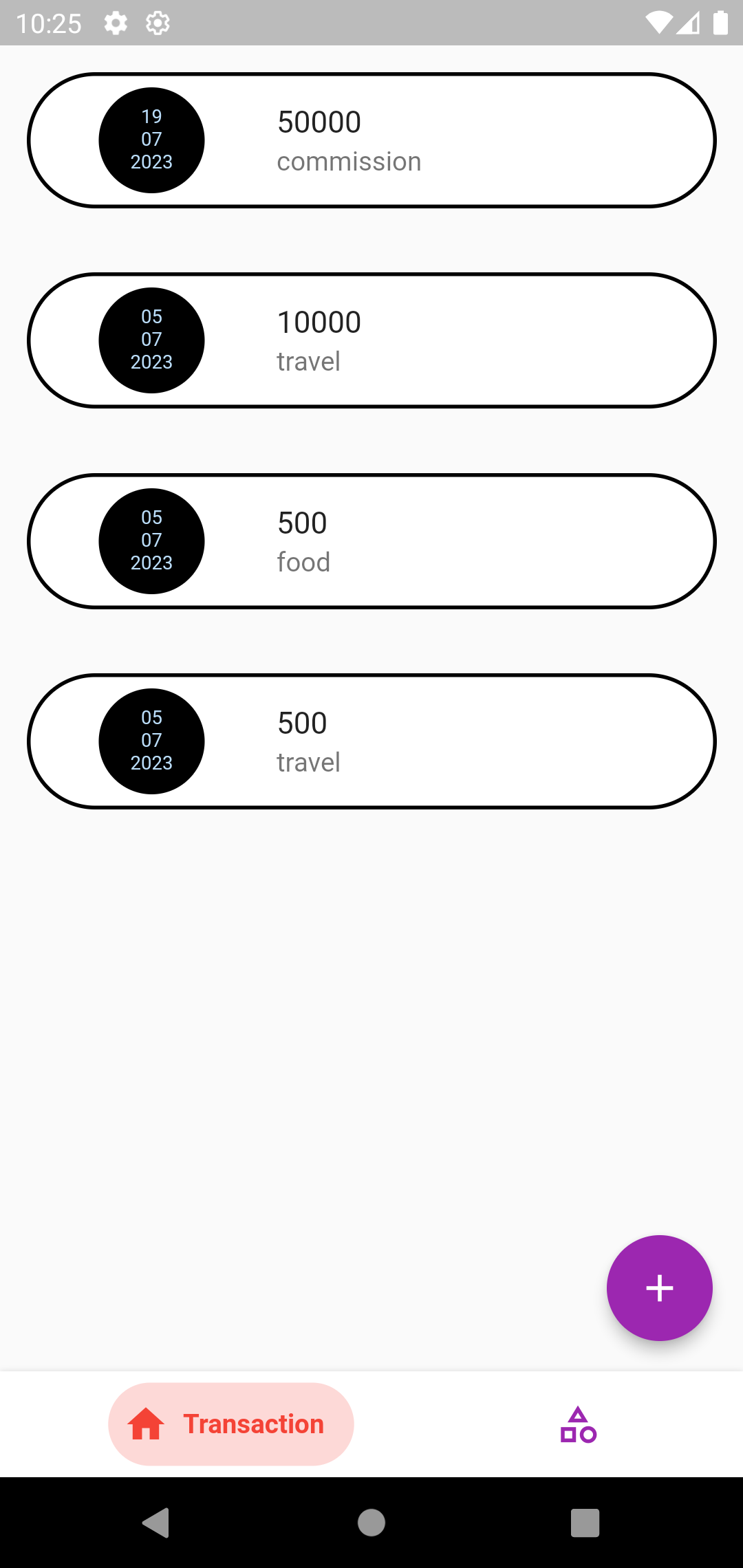The image size is (743, 1568).
Task: View the 500 travel transaction
Action: [371, 741]
